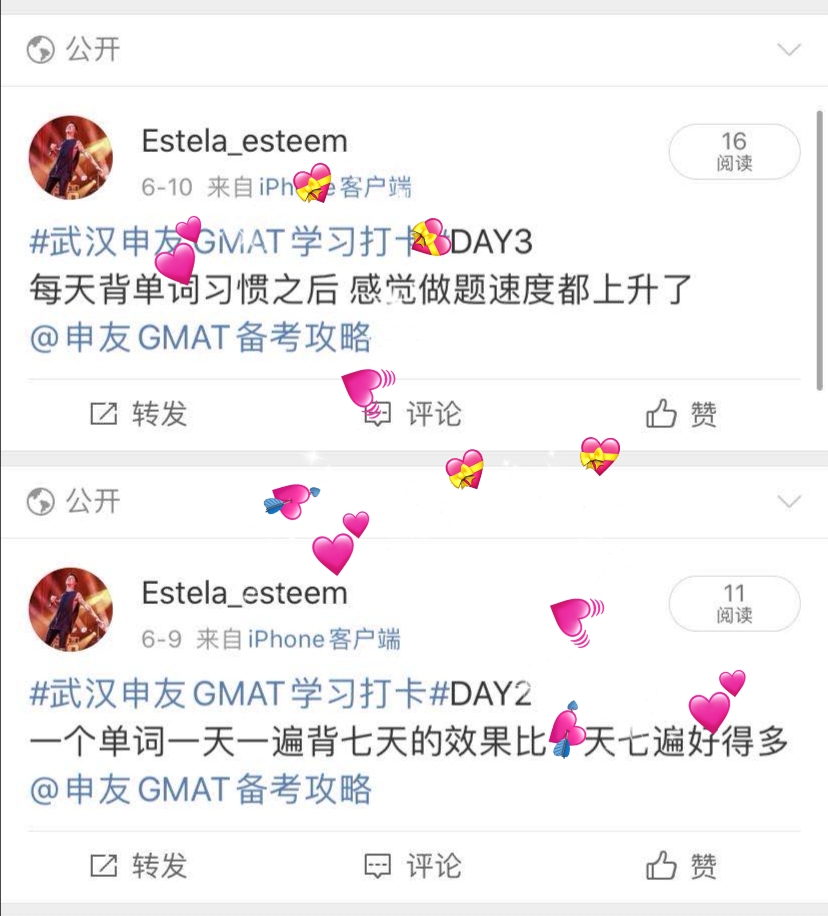Open the avatar on the 6-10 post
The height and width of the screenshot is (916, 828).
[70, 157]
